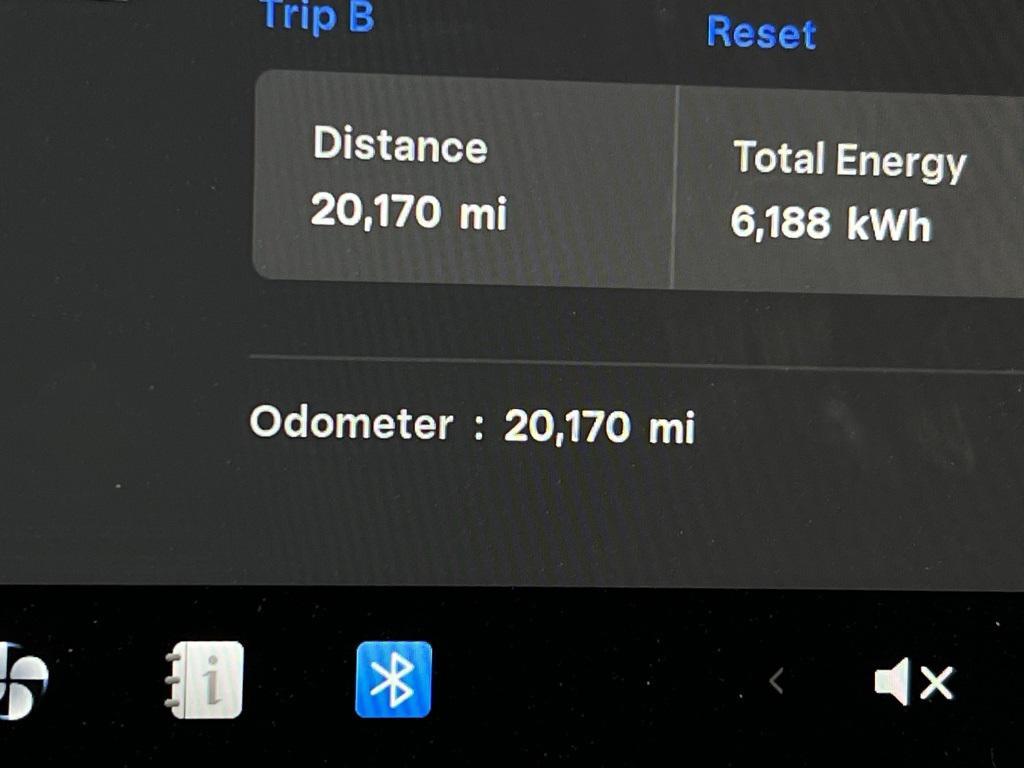The image size is (1024, 768).
Task: Open the climate fan controls
Action: (x=20, y=682)
